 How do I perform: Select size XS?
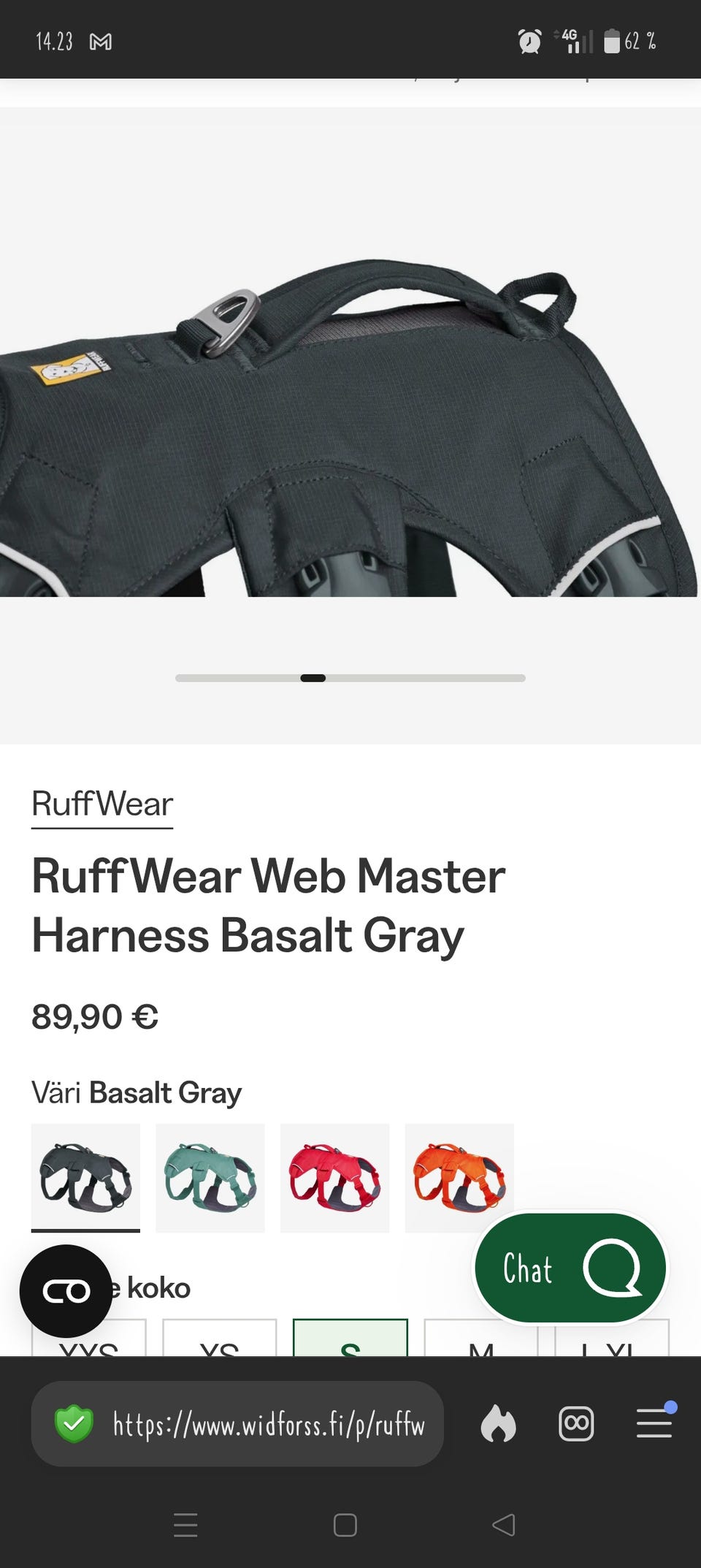pos(219,1338)
